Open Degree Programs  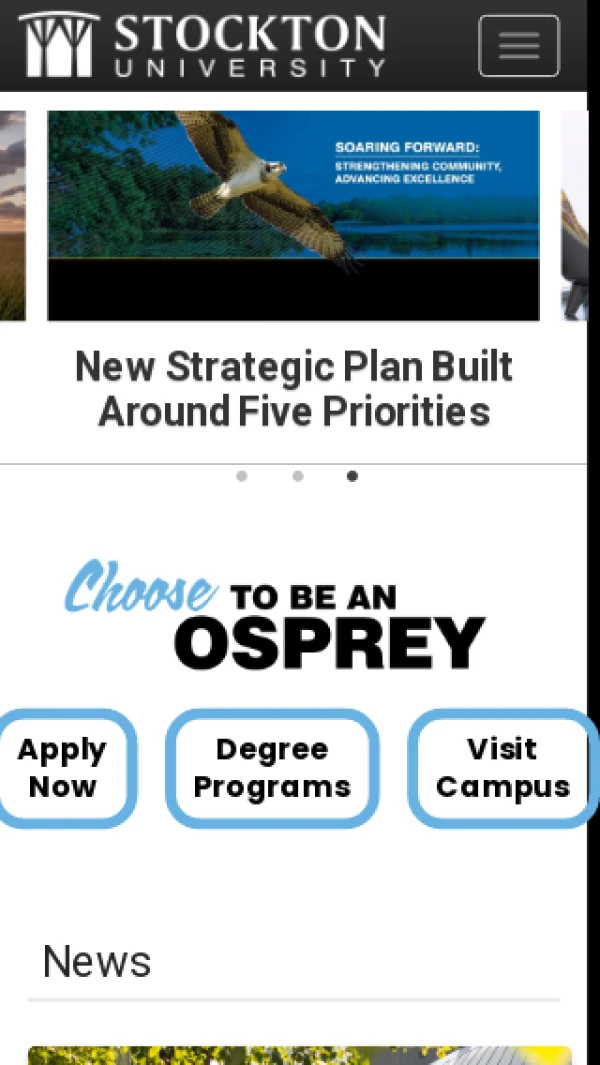(272, 768)
